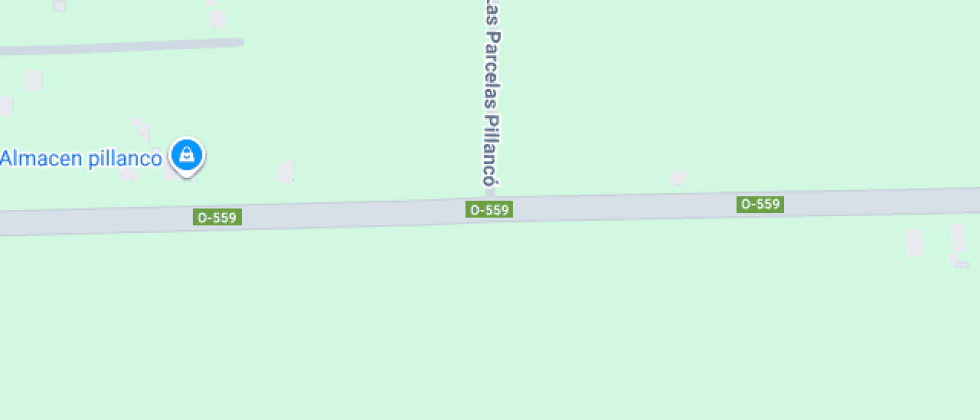Open the Almacen pillanco shop marker
The image size is (980, 420).
point(186,155)
